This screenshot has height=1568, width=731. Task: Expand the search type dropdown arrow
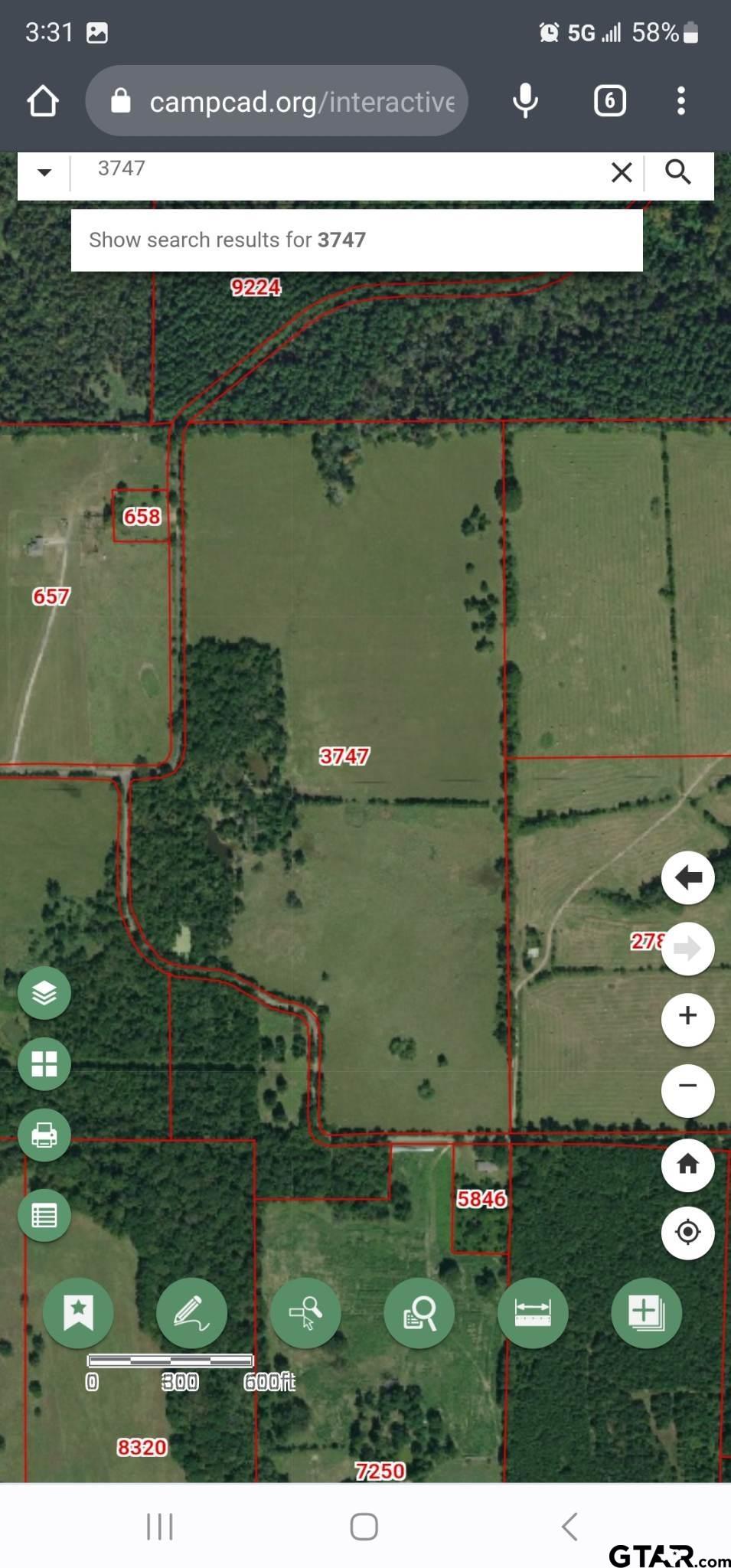(x=44, y=172)
